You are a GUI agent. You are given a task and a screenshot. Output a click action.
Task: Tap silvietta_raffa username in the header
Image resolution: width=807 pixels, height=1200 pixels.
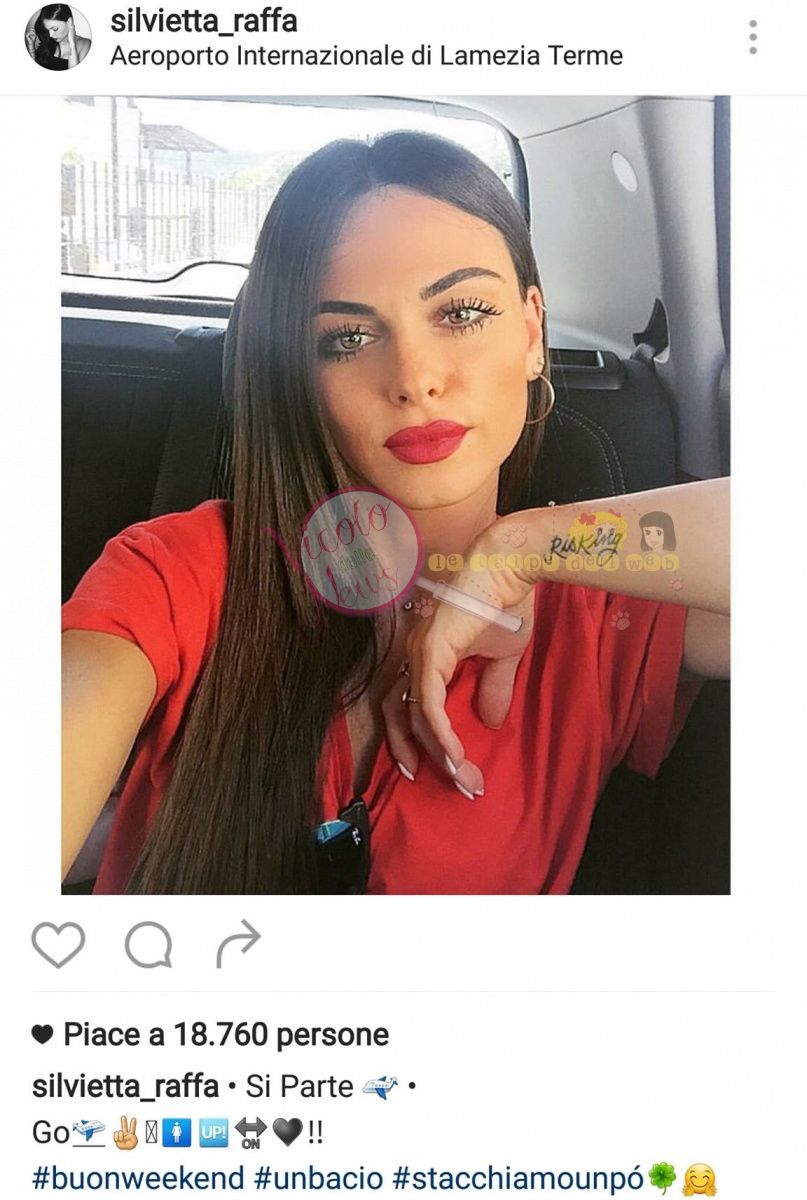[203, 22]
